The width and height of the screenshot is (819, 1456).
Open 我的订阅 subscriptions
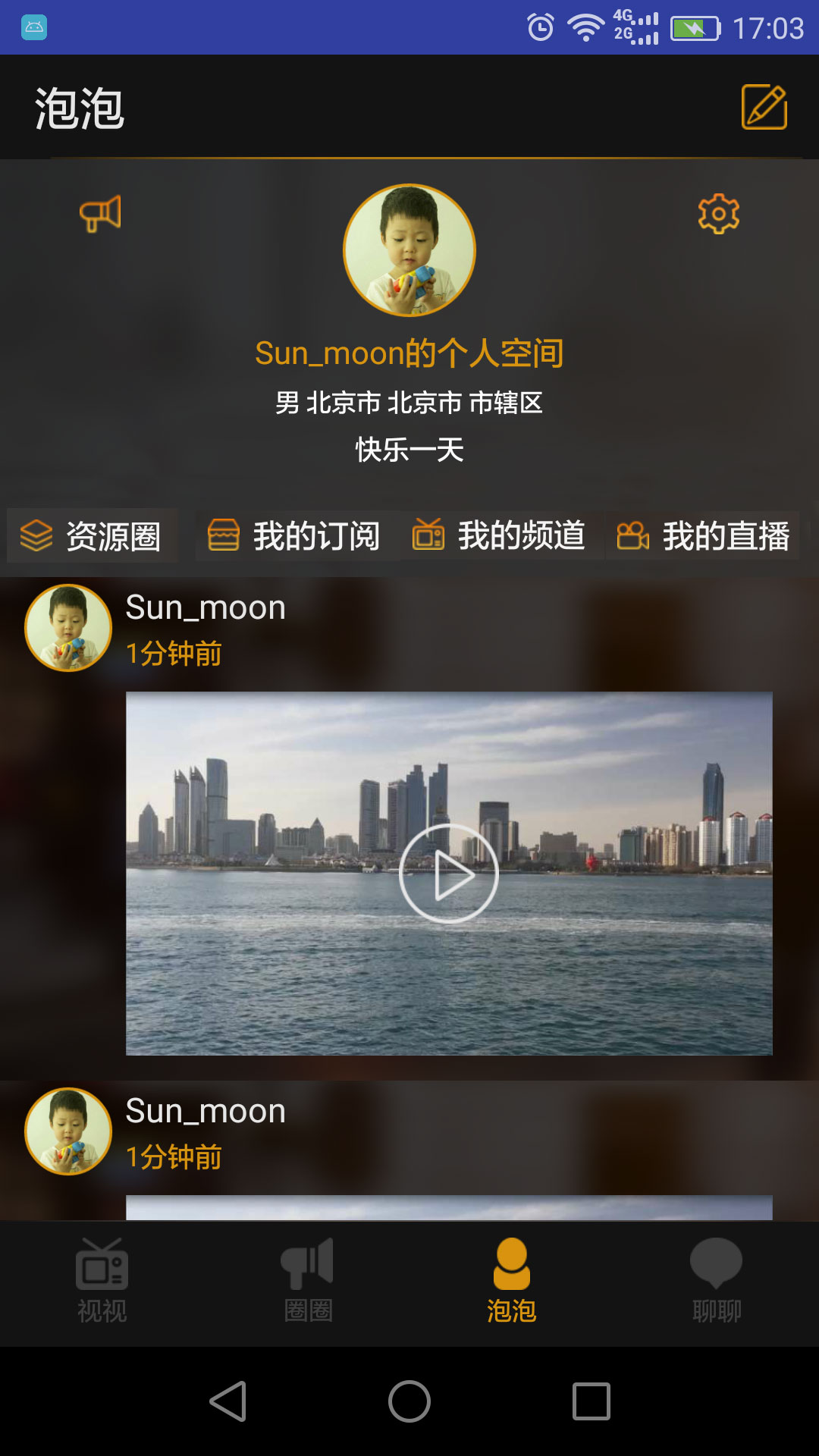coord(296,536)
